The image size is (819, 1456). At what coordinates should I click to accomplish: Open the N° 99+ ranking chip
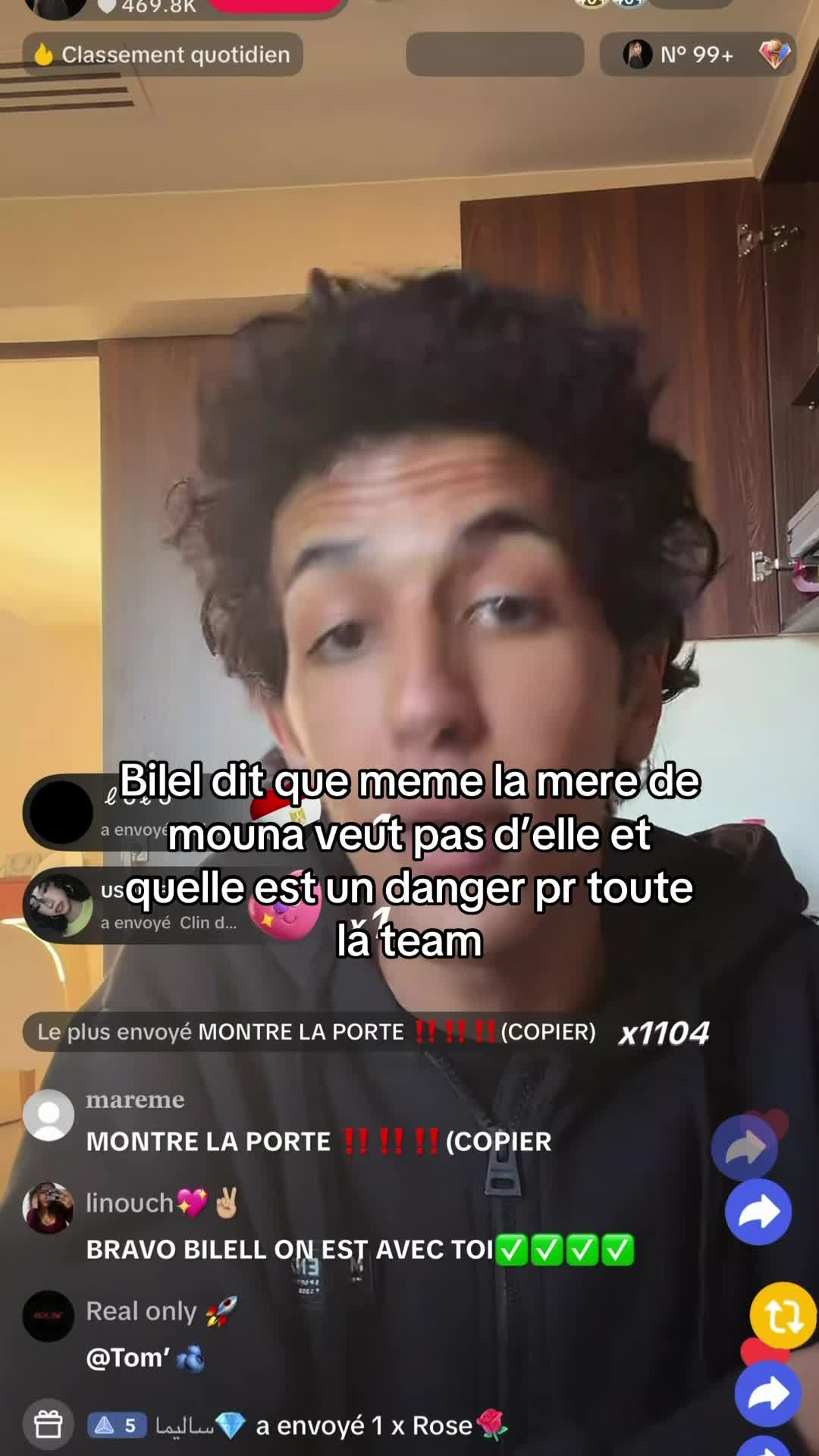coord(698,55)
